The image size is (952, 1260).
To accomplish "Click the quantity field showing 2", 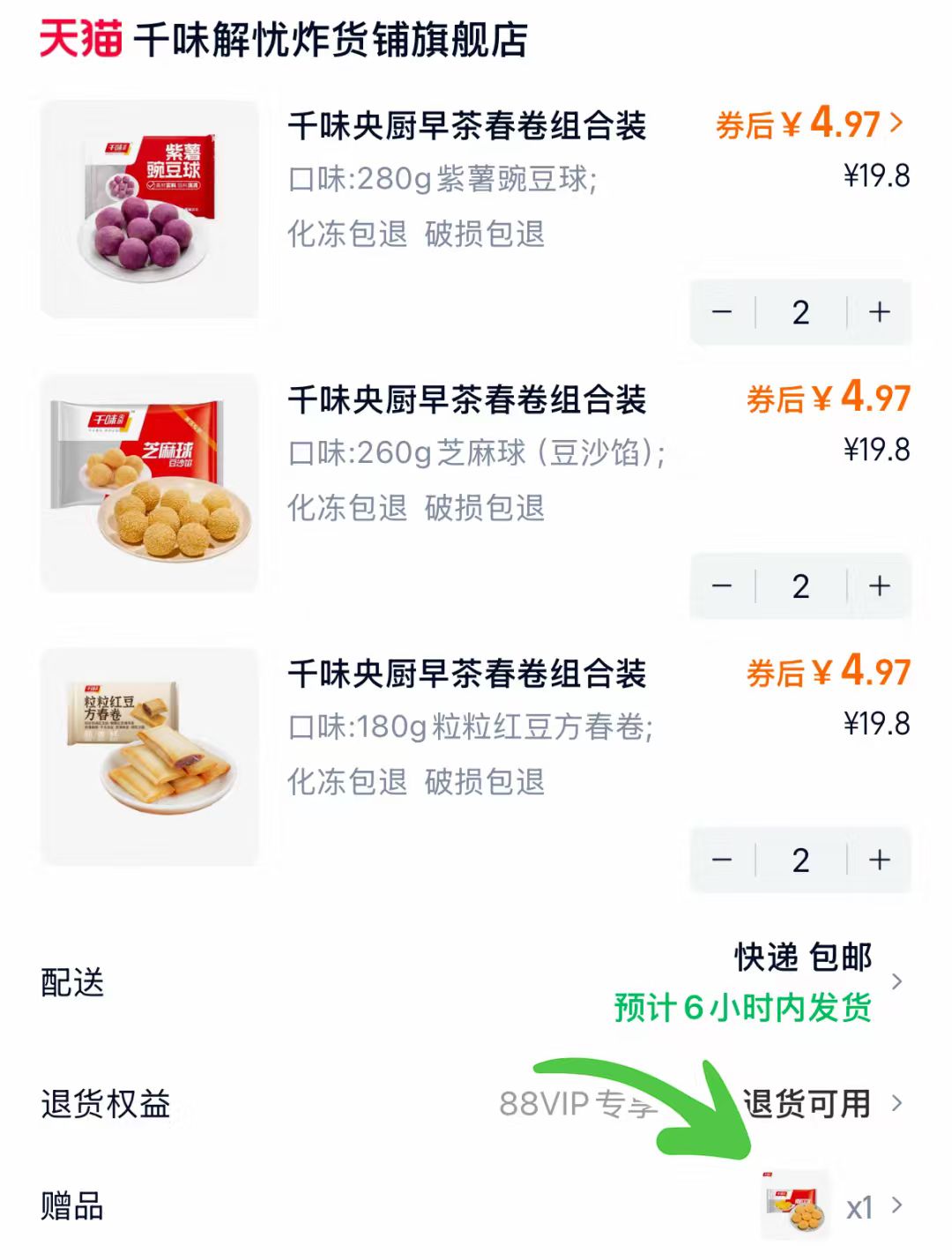I will tap(800, 313).
